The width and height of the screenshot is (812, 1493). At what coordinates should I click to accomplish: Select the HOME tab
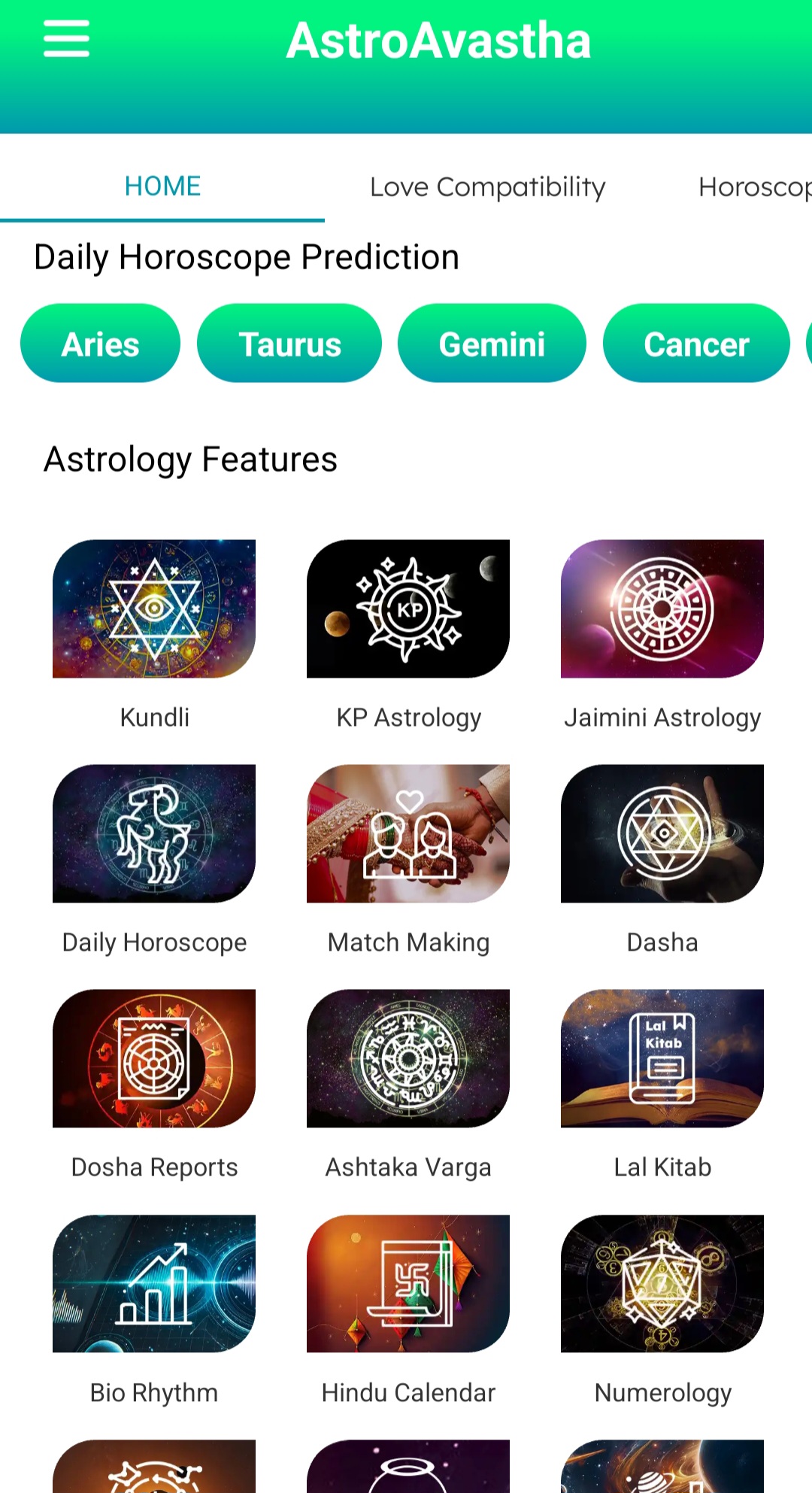tap(162, 187)
